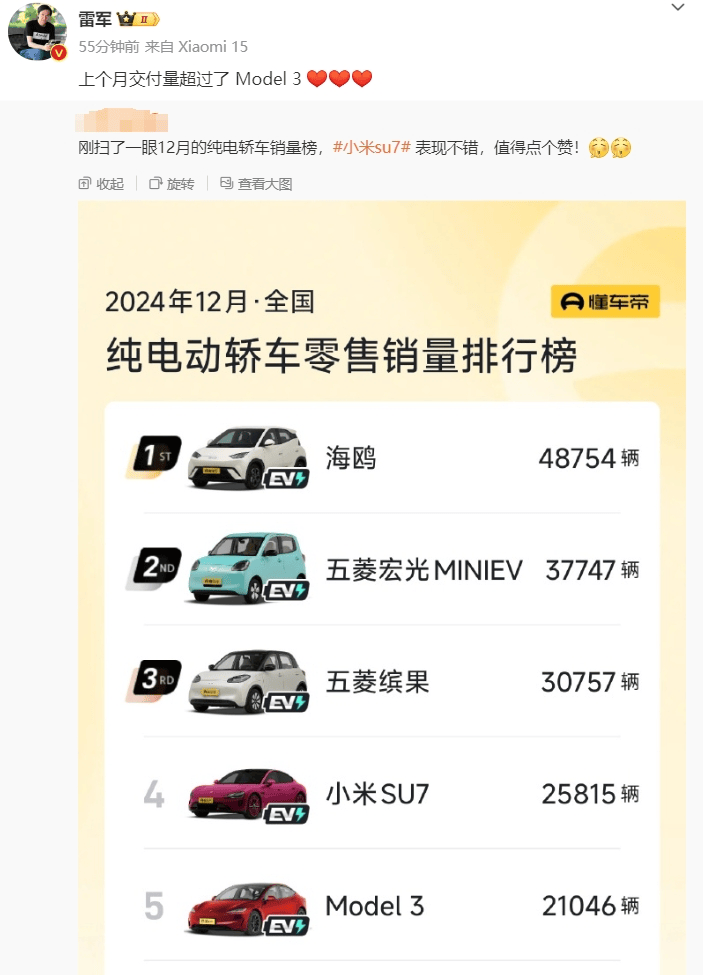The width and height of the screenshot is (703, 975).
Task: Open 雷军's username link
Action: pyautogui.click(x=95, y=19)
